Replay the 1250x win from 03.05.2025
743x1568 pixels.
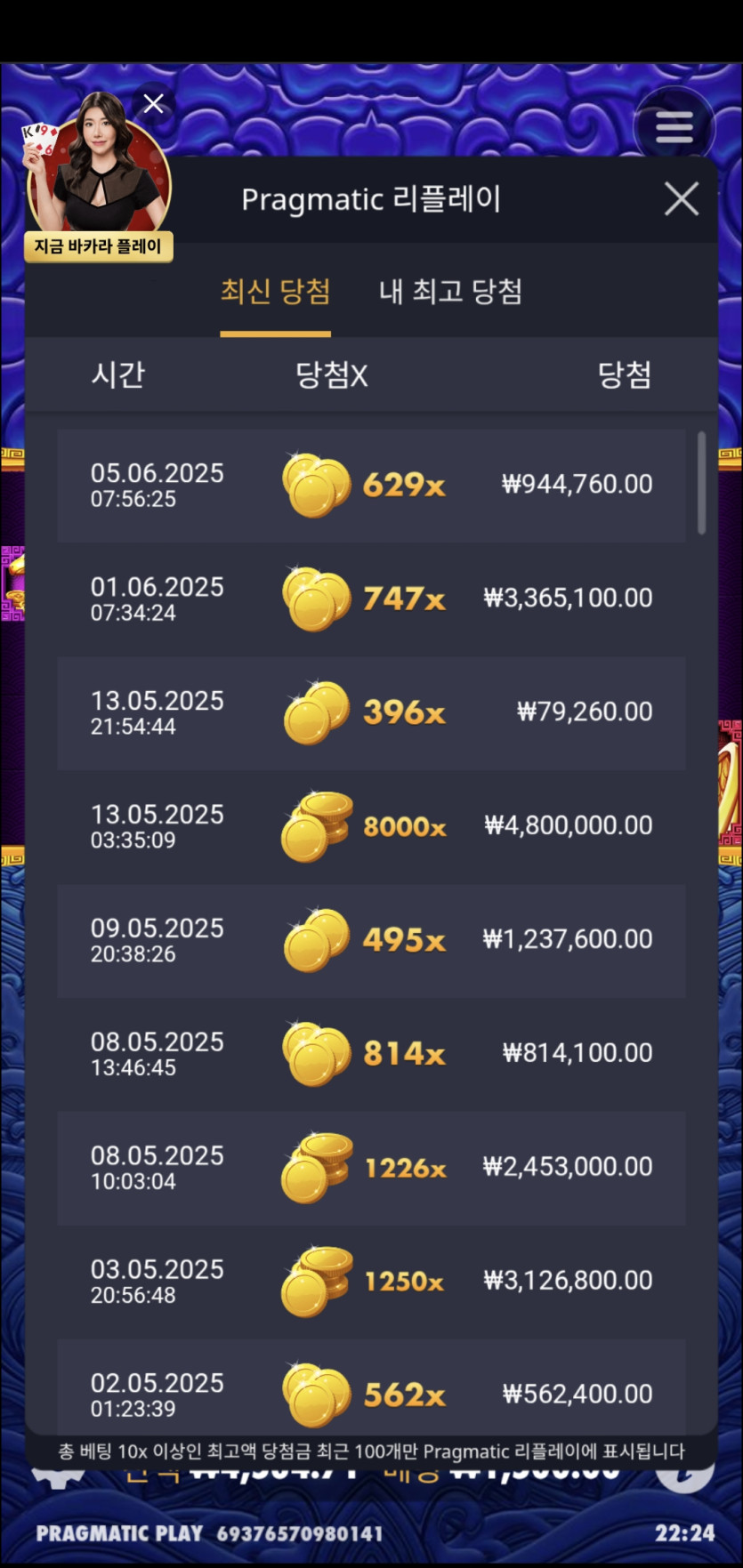point(371,1283)
